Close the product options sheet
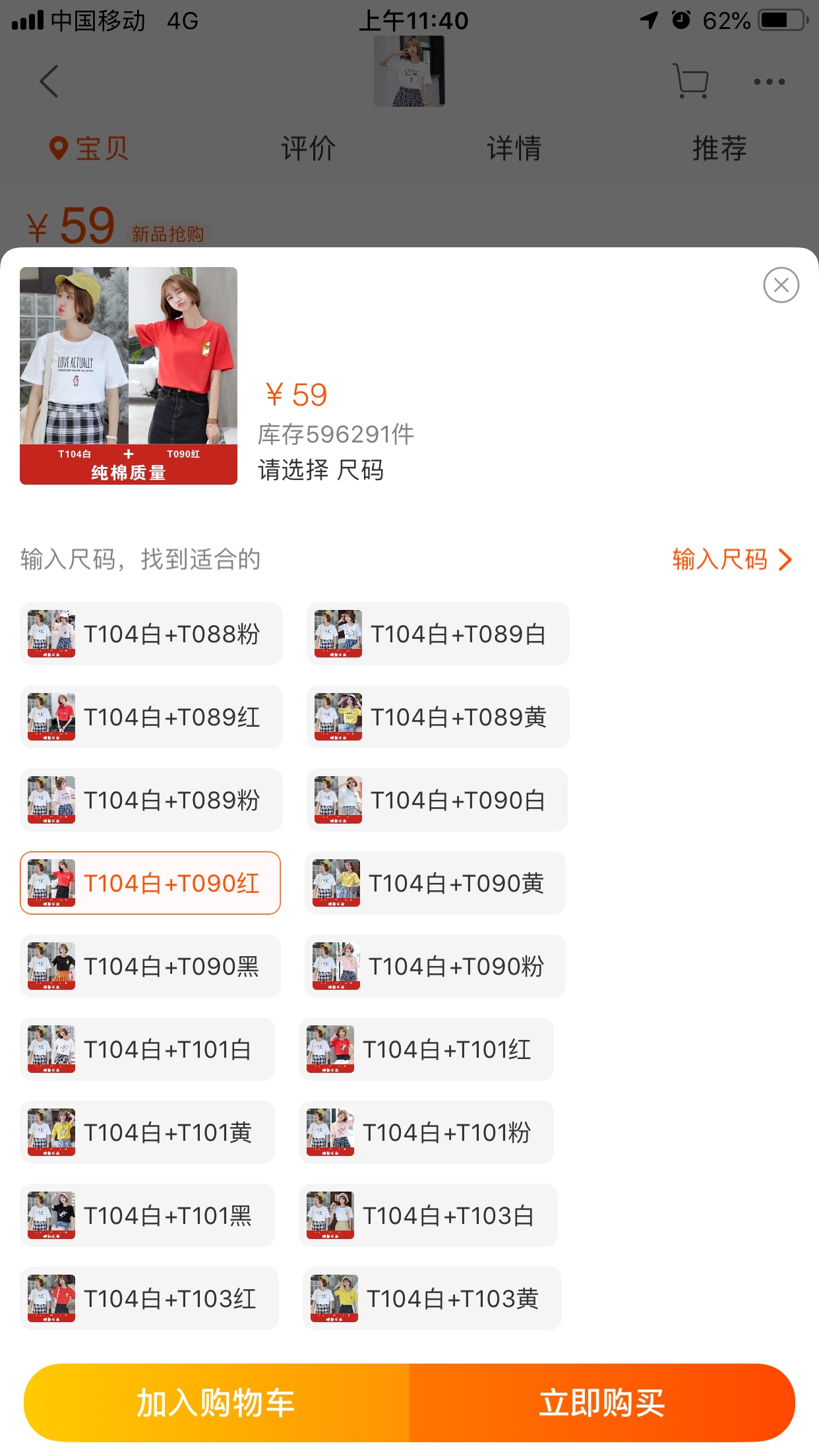Image resolution: width=819 pixels, height=1456 pixels. pos(781,285)
